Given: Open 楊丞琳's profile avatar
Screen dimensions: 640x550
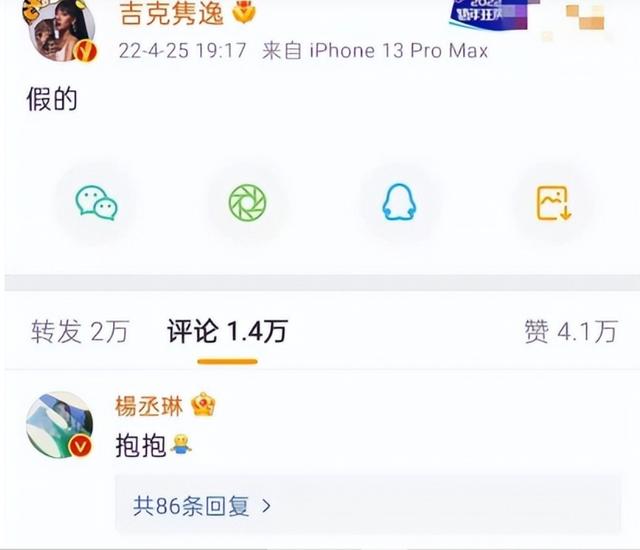Looking at the screenshot, I should [60, 425].
